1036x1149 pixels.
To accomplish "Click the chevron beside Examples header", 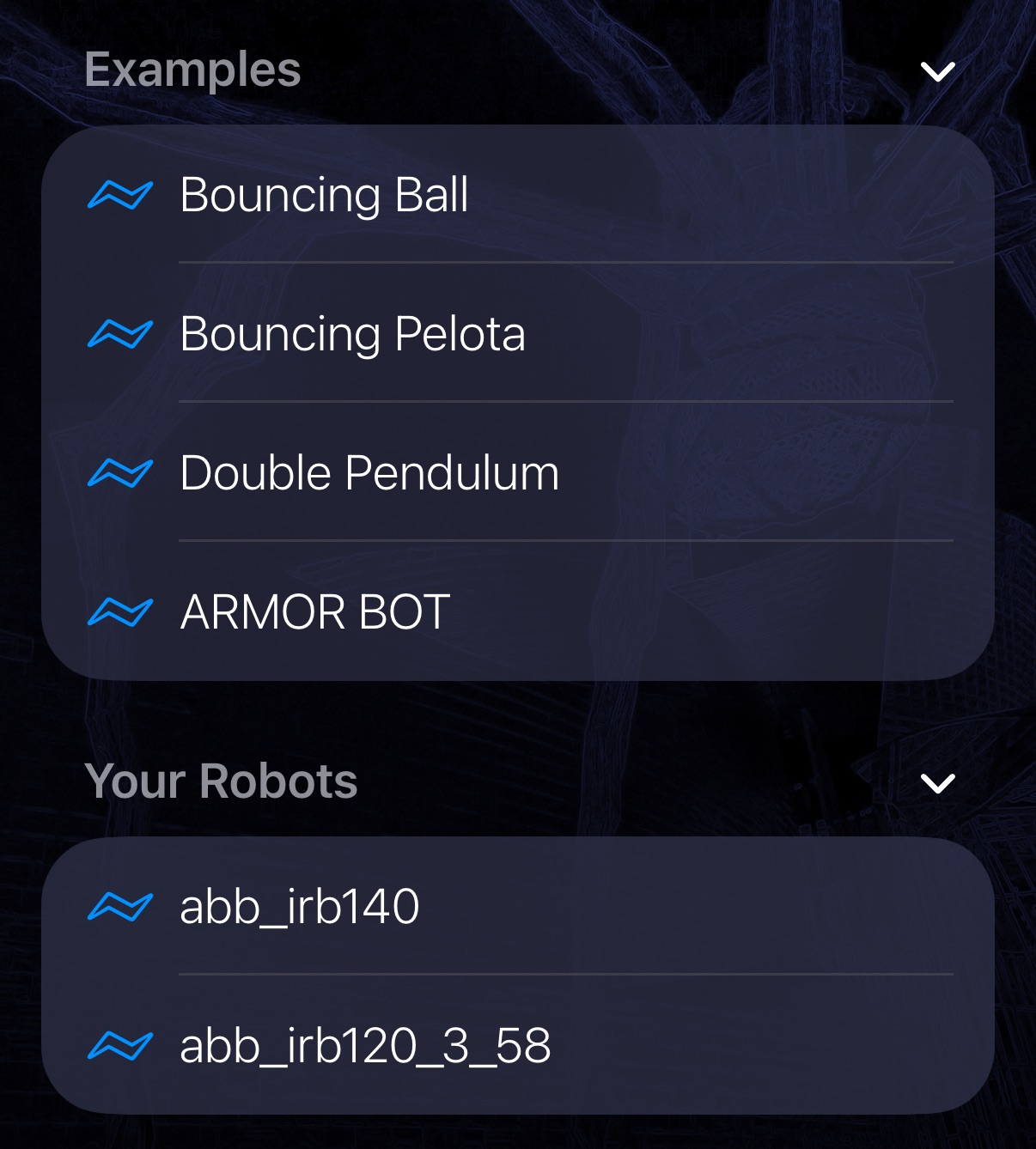I will 939,70.
